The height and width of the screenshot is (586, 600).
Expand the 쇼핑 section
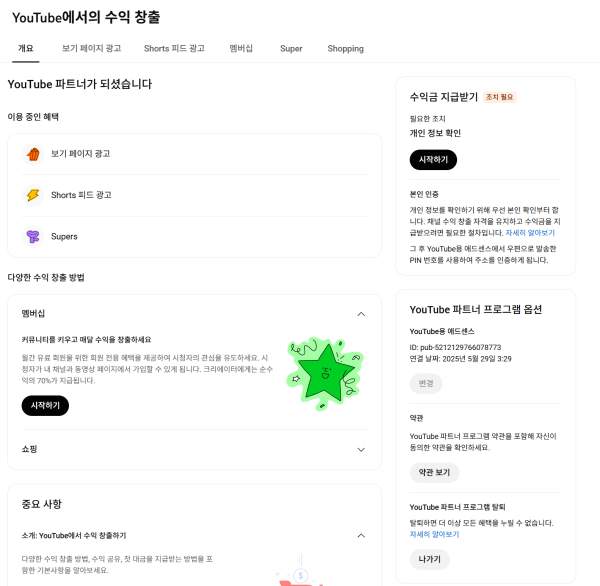(361, 450)
